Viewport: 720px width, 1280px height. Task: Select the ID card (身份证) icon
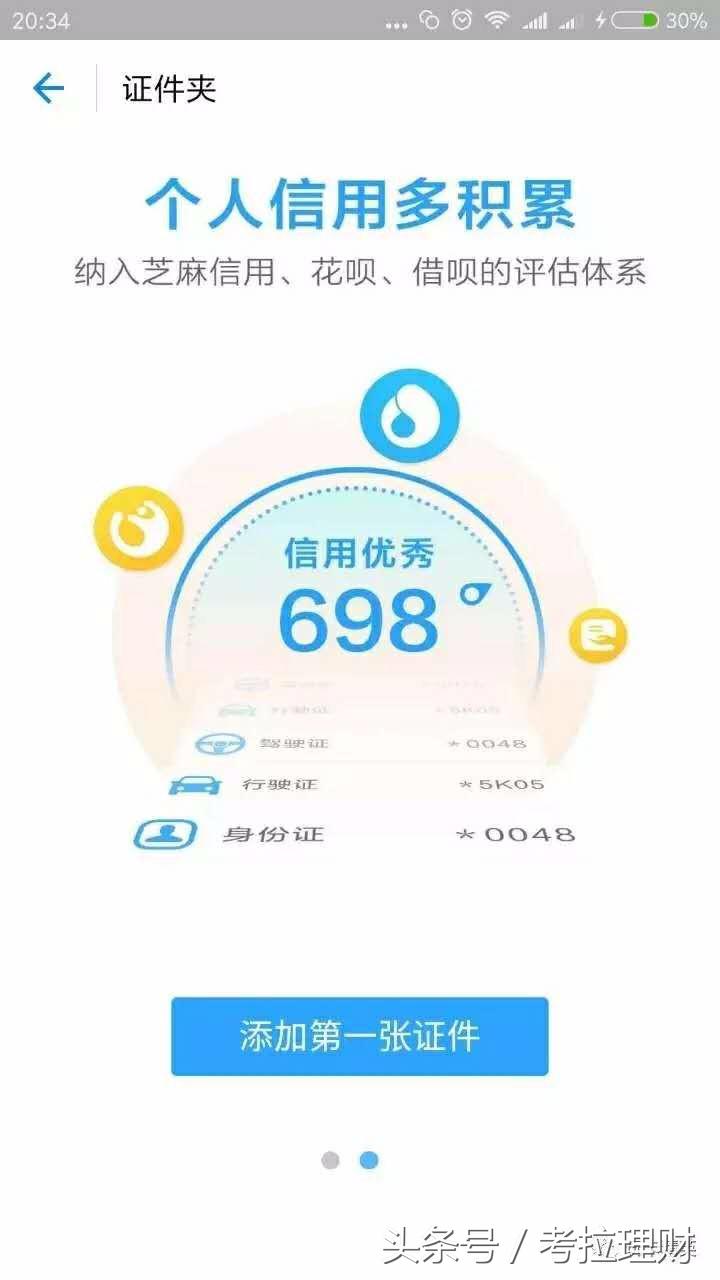tap(163, 833)
